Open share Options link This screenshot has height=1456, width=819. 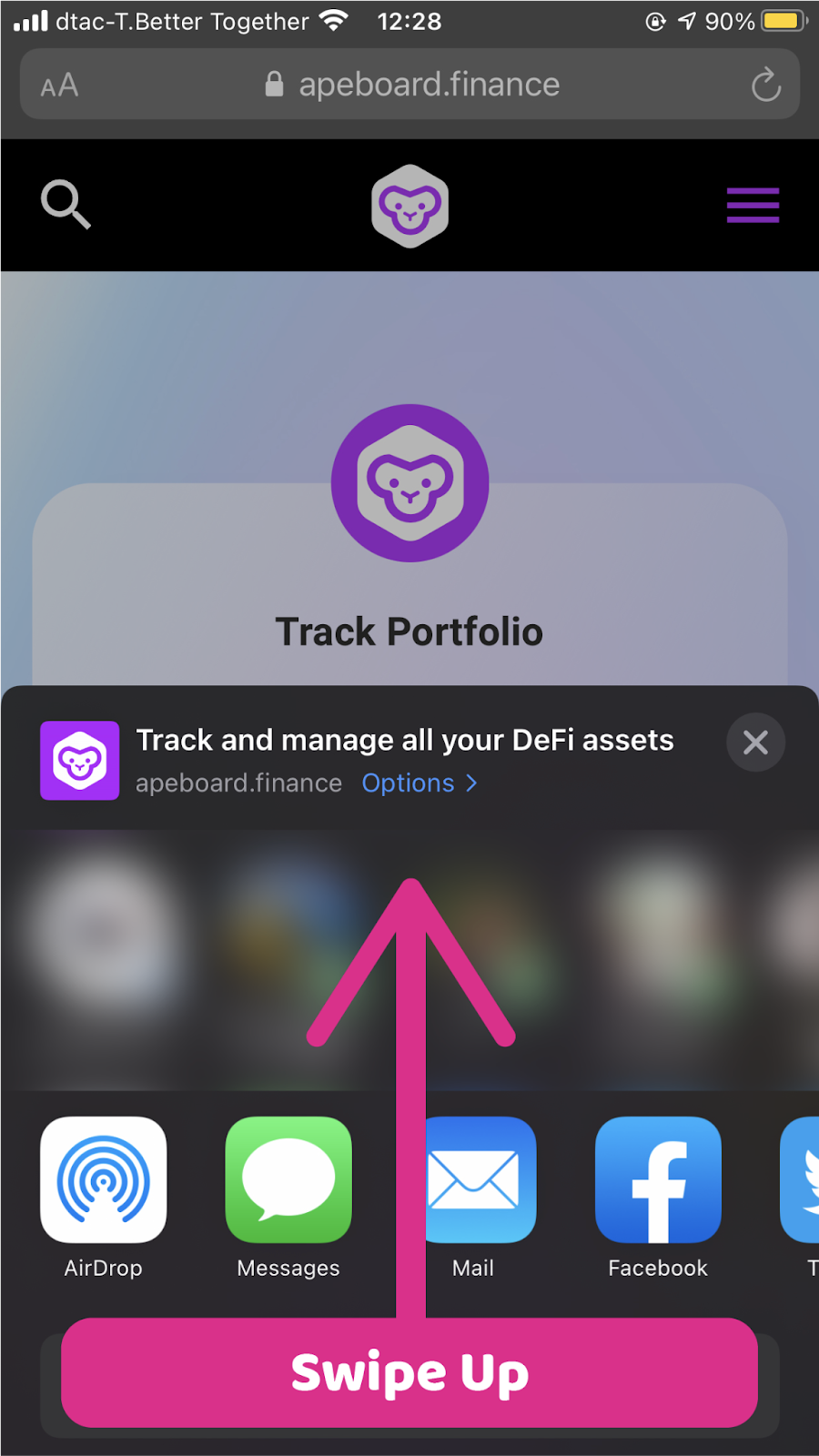coord(419,784)
